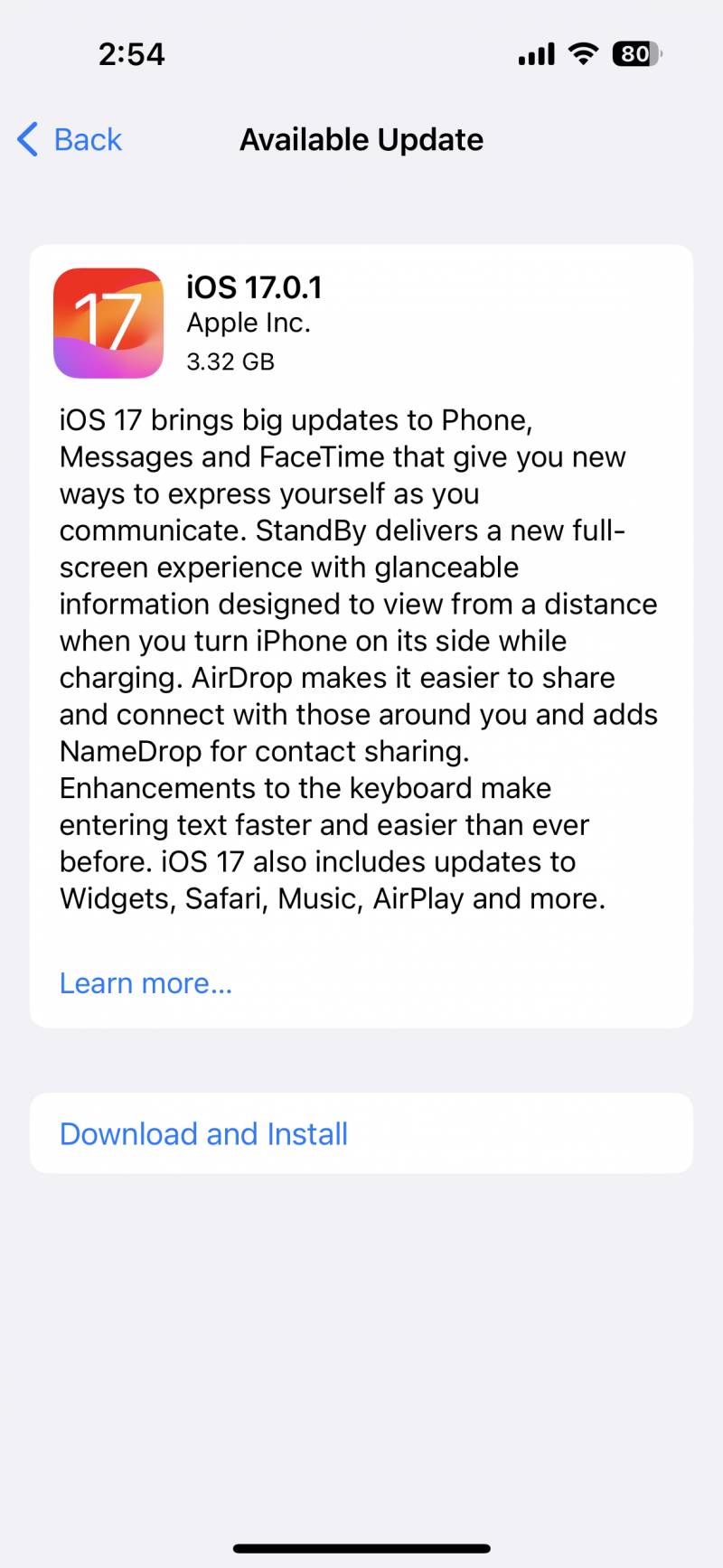The image size is (723, 1568).
Task: Tap the Wi-Fi icon in status bar
Action: pos(583,53)
